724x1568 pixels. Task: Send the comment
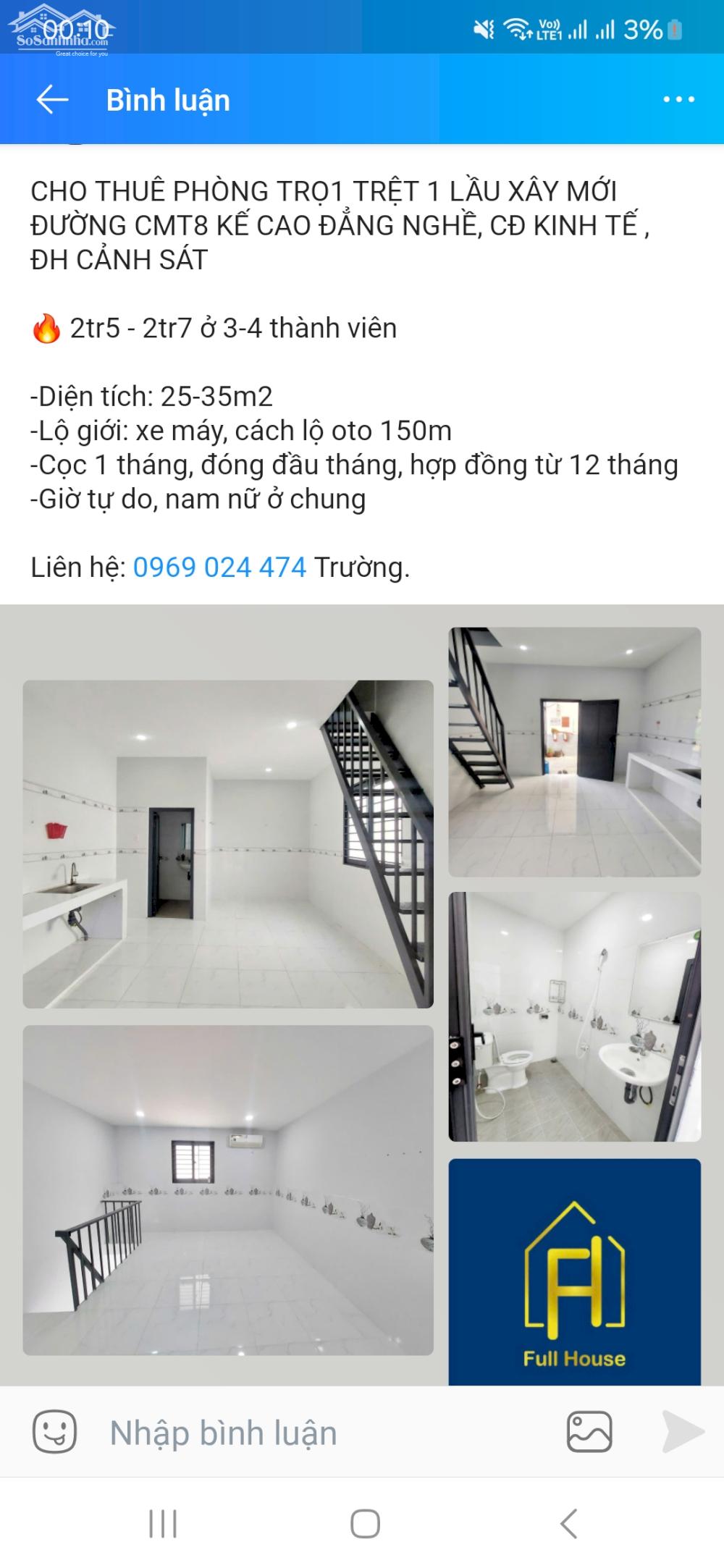682,1433
